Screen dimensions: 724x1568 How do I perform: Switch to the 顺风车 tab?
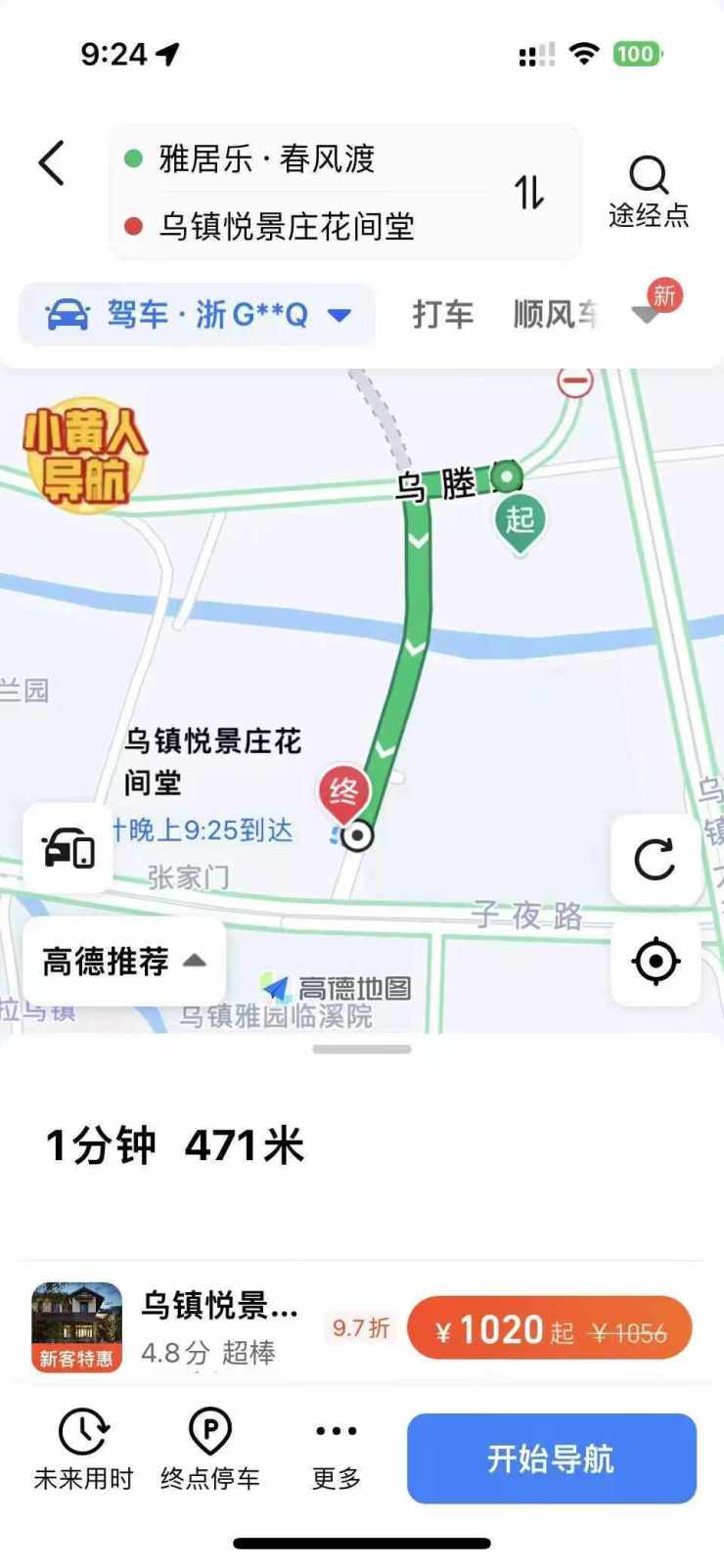(x=555, y=315)
